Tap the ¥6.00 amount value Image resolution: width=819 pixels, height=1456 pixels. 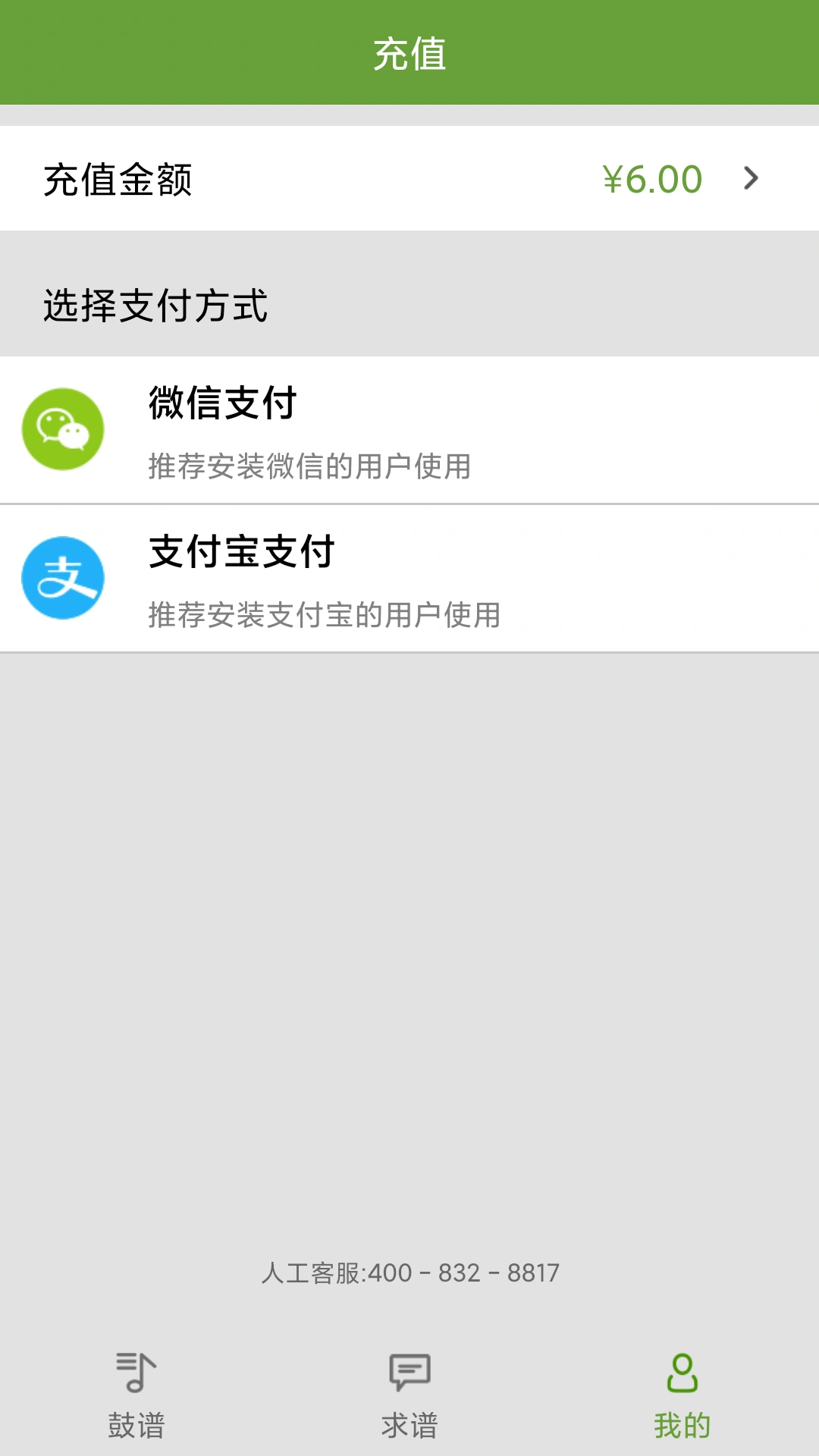[x=652, y=178]
